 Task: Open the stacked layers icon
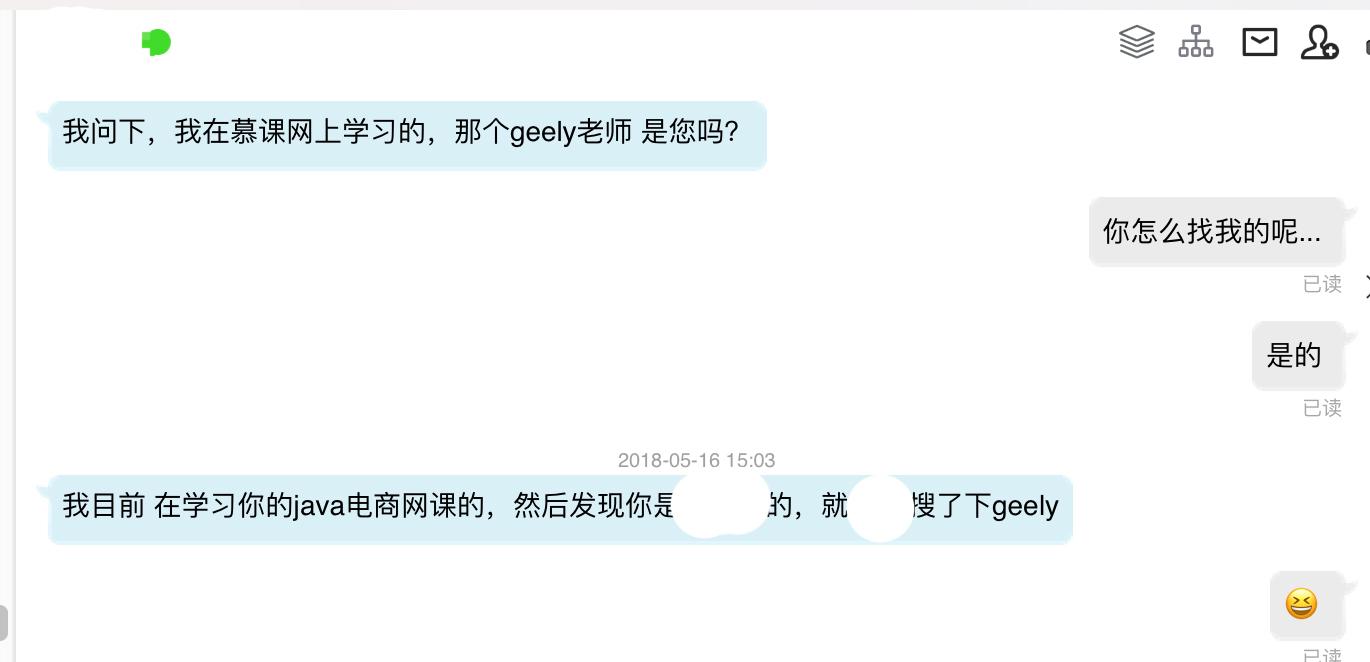pos(1136,42)
